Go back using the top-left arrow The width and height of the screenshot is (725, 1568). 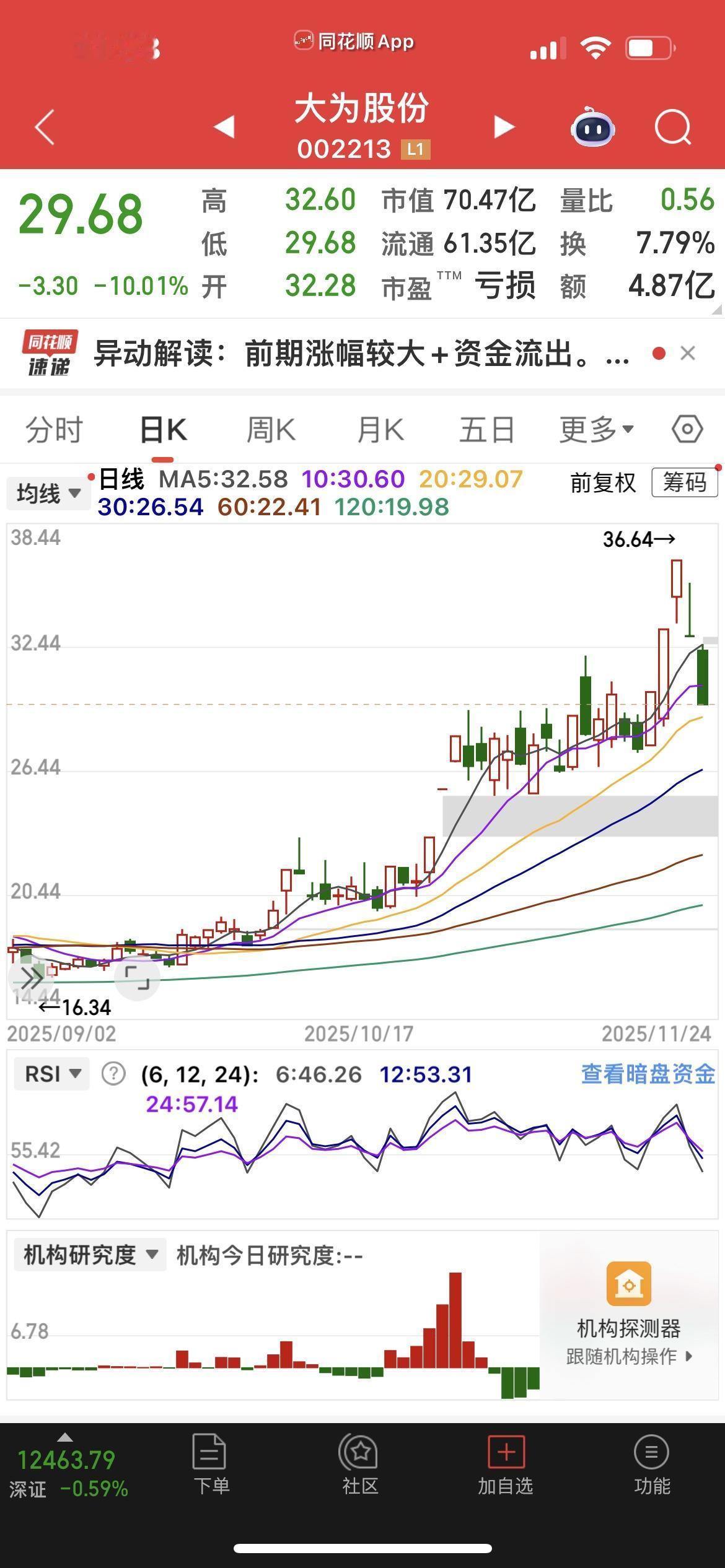tap(45, 128)
